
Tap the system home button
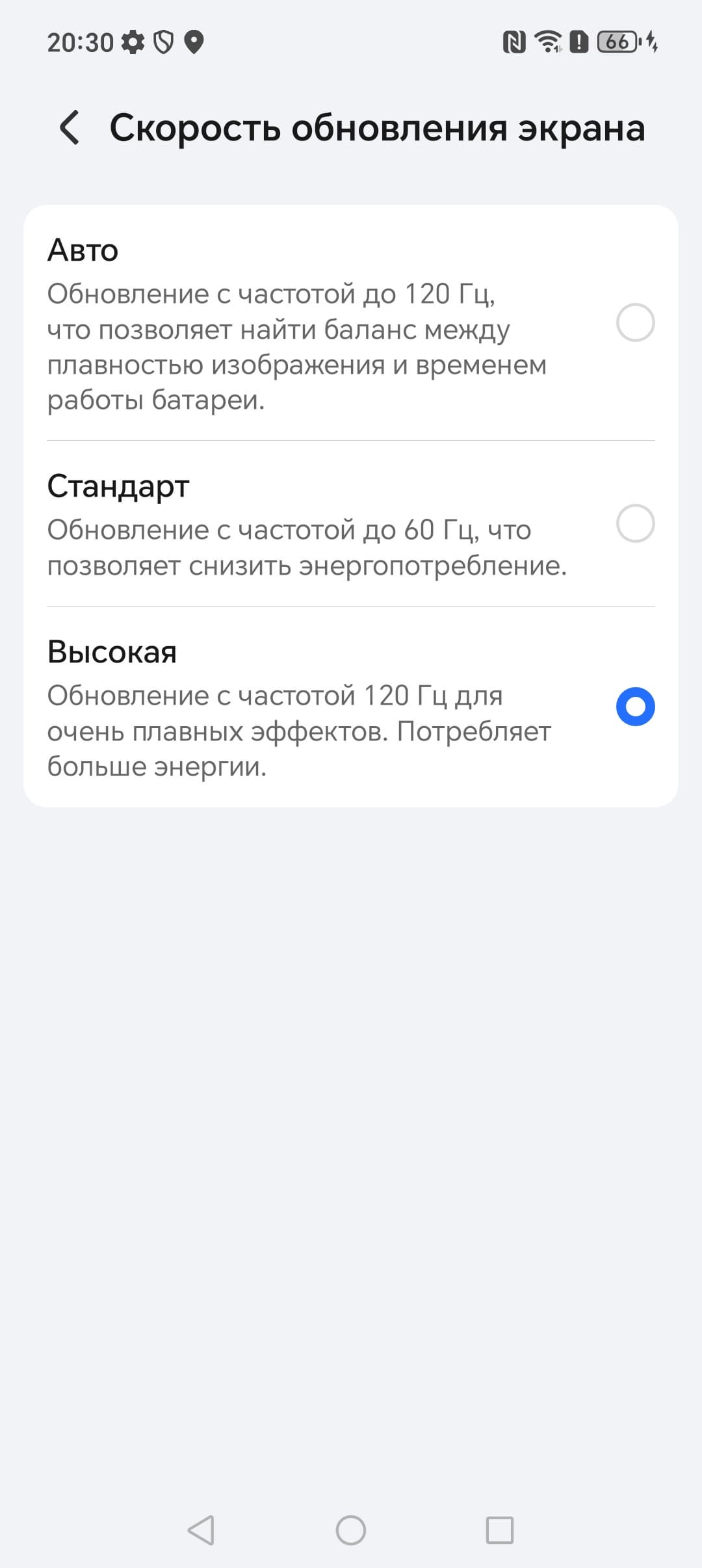point(351,1530)
